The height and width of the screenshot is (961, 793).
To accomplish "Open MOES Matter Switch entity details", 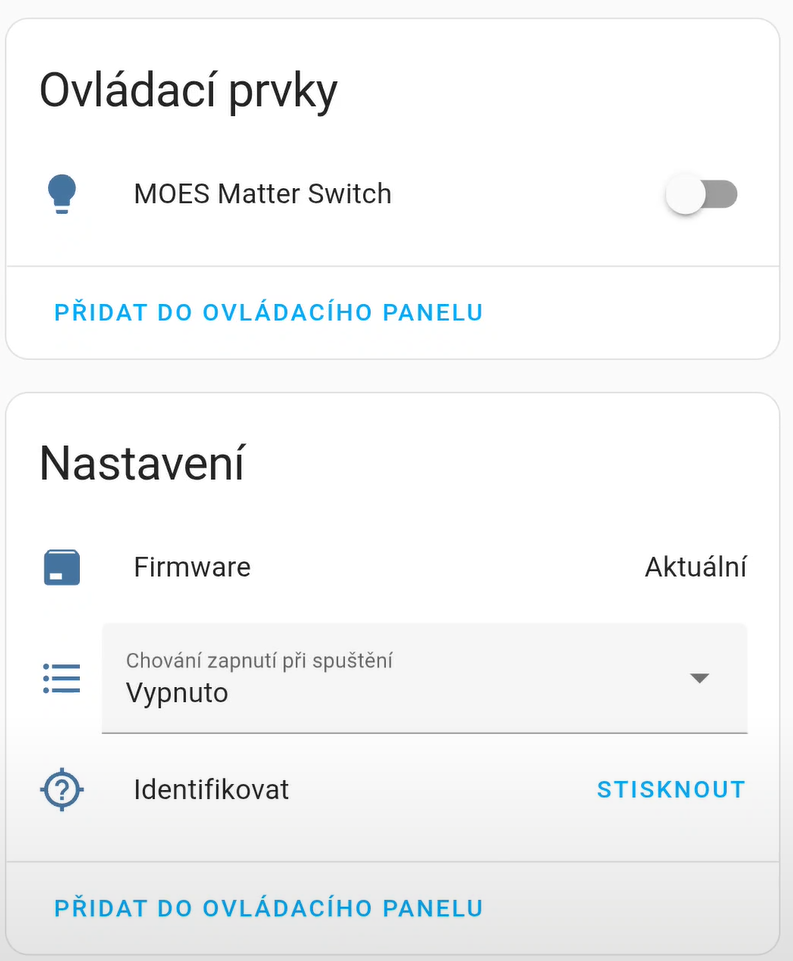I will coord(262,194).
